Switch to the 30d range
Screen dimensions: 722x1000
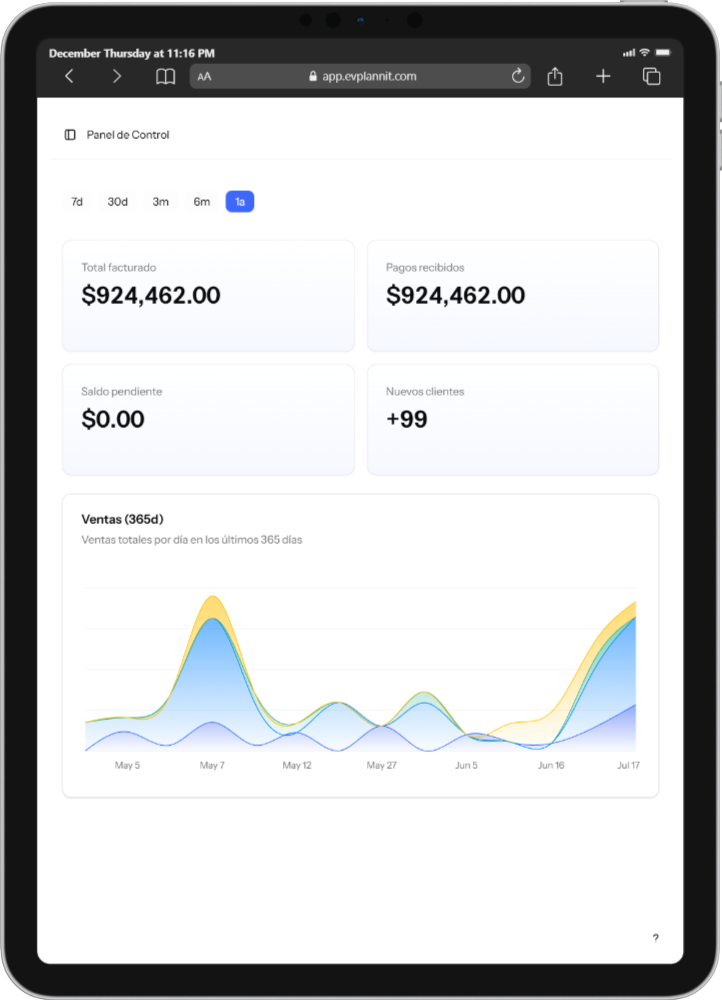(118, 202)
